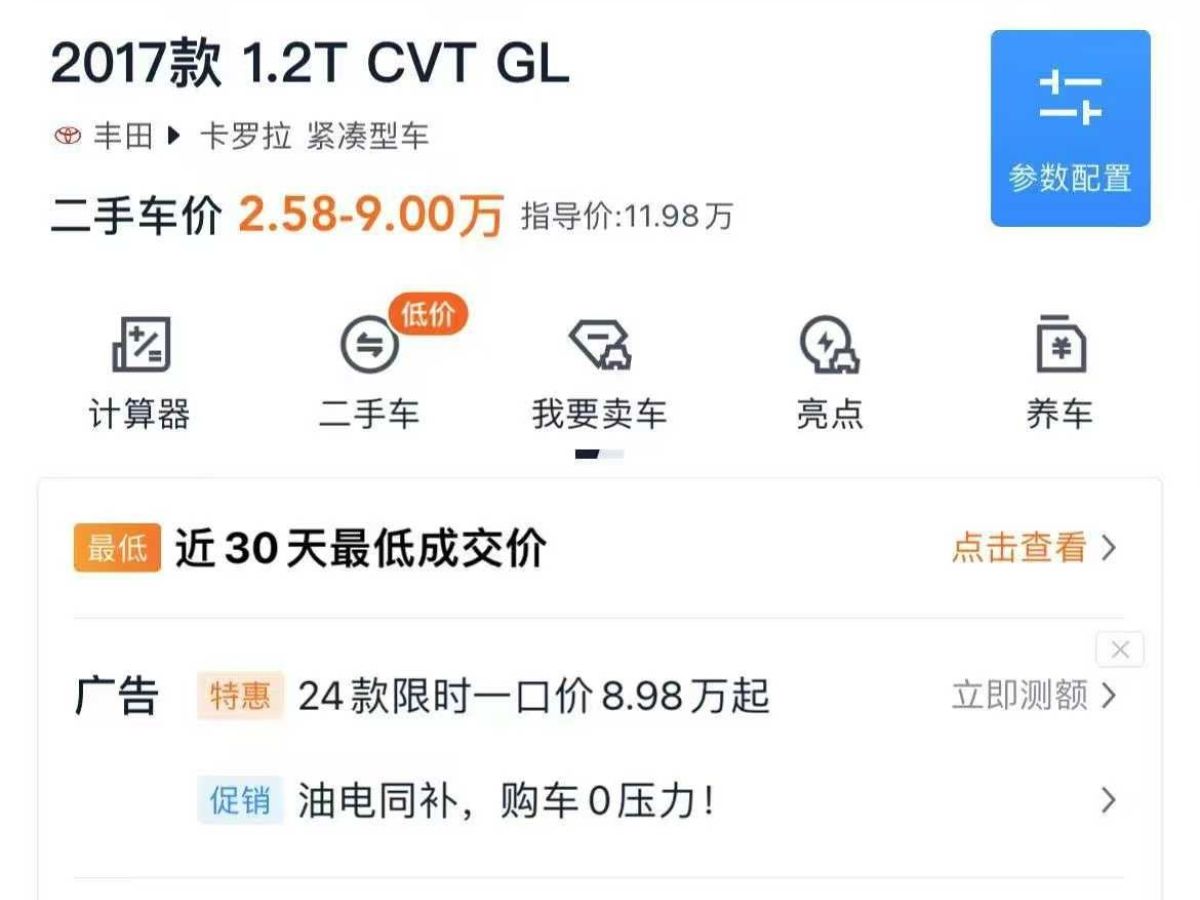Go to the 二手车 used cars section

click(369, 372)
